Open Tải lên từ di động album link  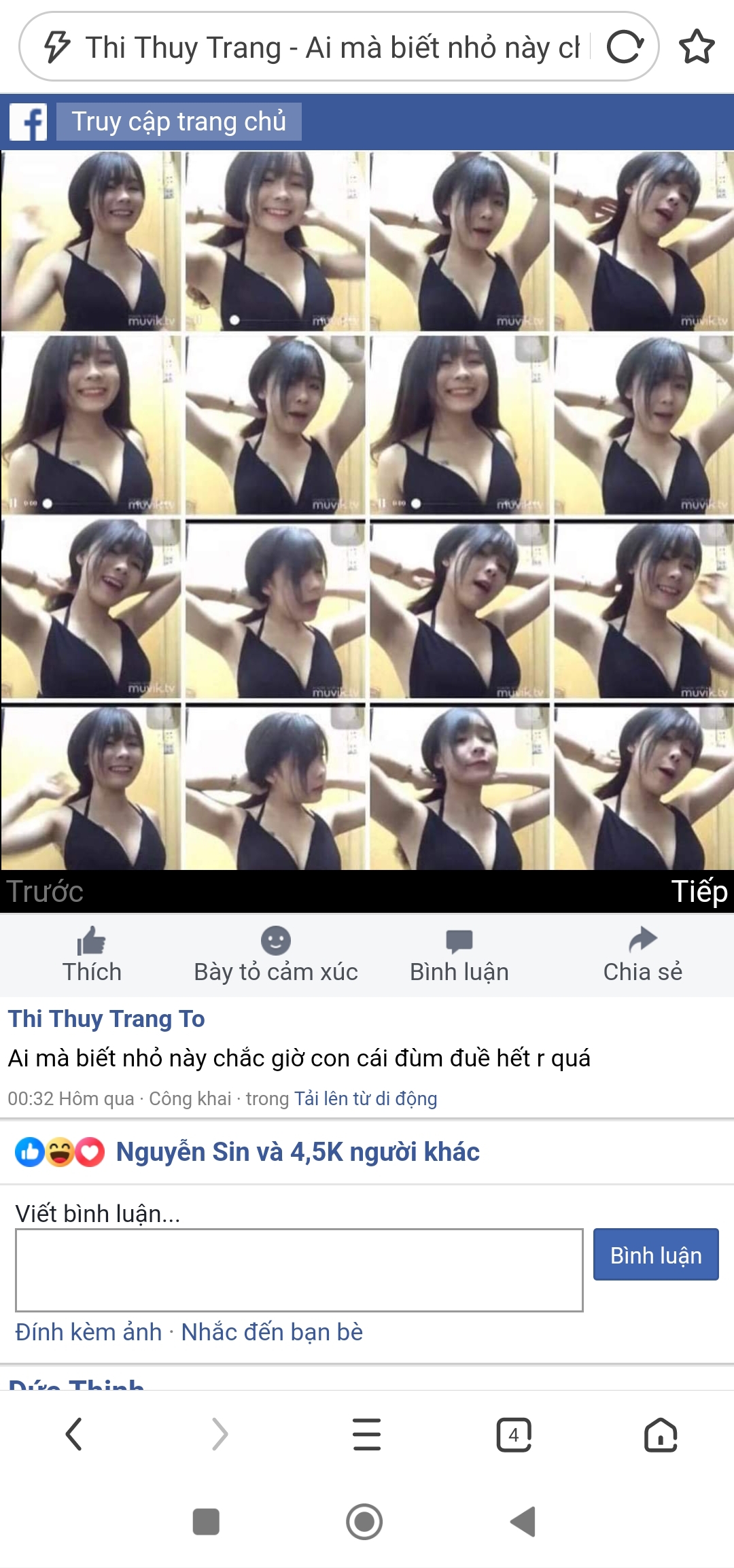pyautogui.click(x=366, y=1098)
